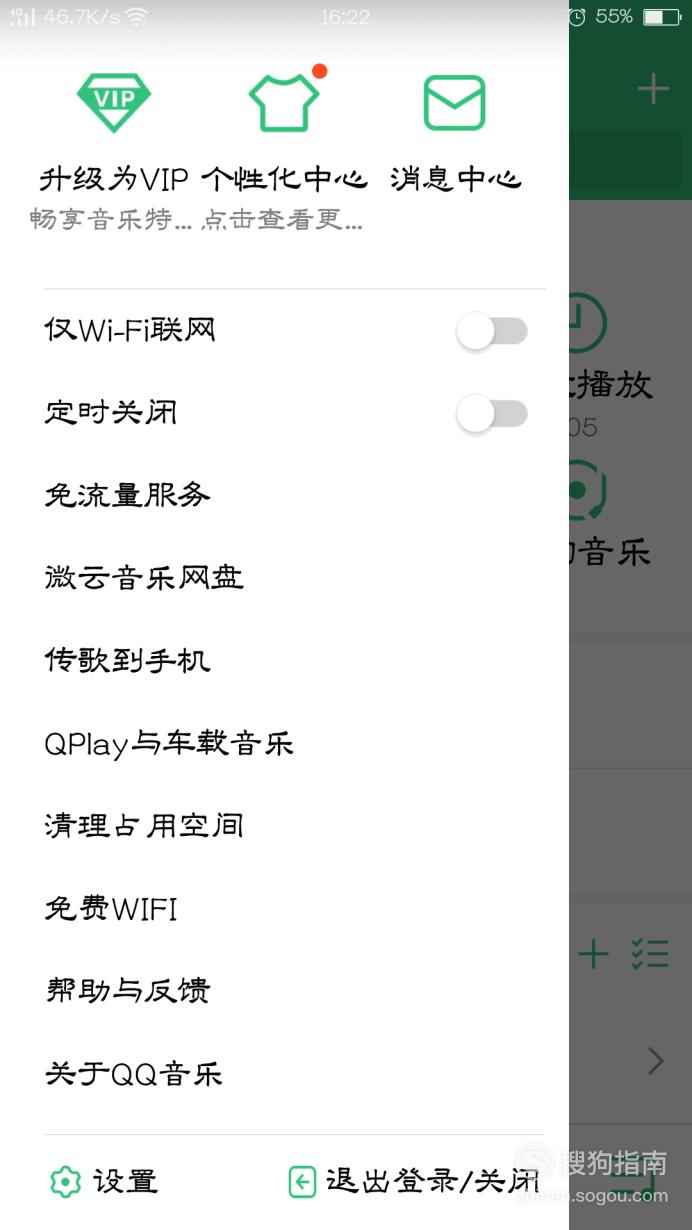This screenshot has height=1230, width=692.
Task: Open 设置 settings
Action: [x=104, y=1182]
